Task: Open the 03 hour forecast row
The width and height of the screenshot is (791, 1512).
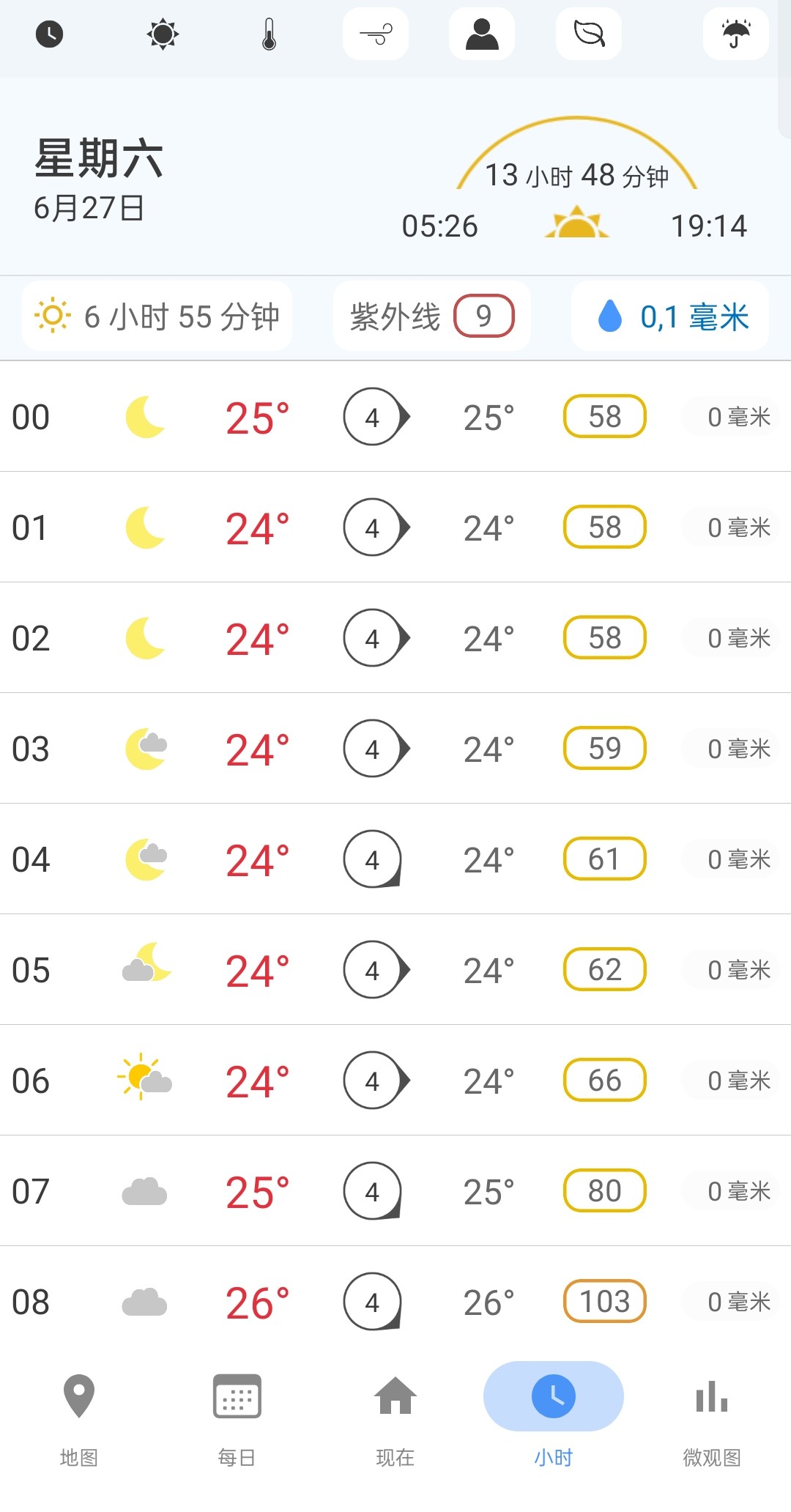Action: coord(395,749)
